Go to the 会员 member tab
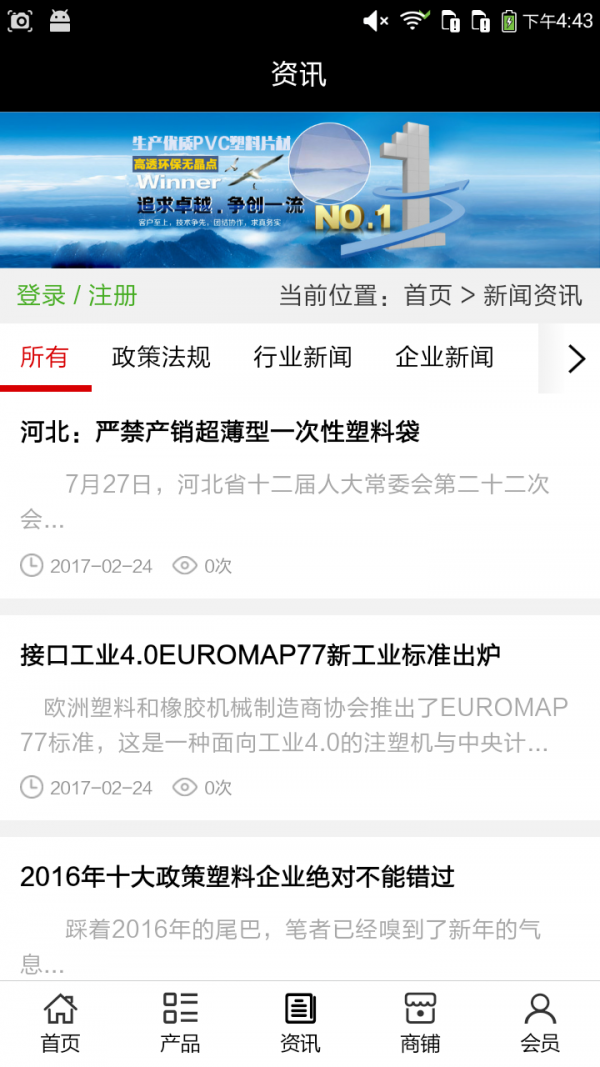The image size is (600, 1067). point(540,1023)
